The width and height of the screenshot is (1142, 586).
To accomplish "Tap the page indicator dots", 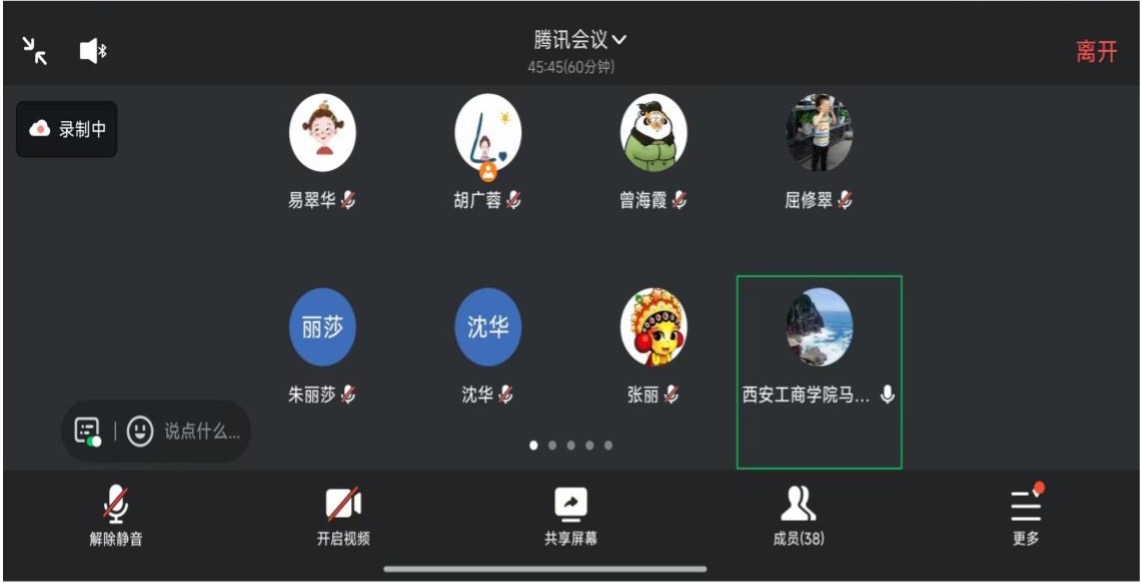I will (571, 445).
